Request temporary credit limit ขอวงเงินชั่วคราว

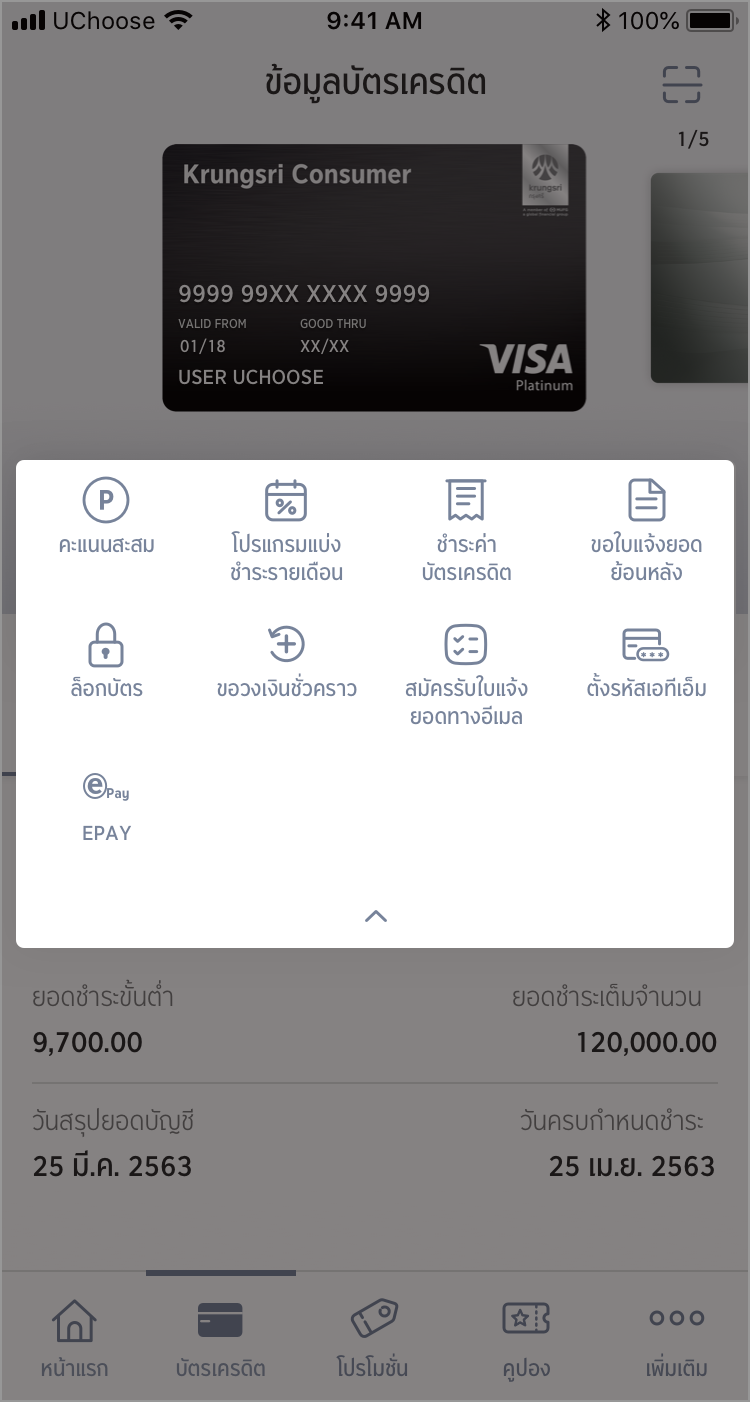(x=286, y=661)
